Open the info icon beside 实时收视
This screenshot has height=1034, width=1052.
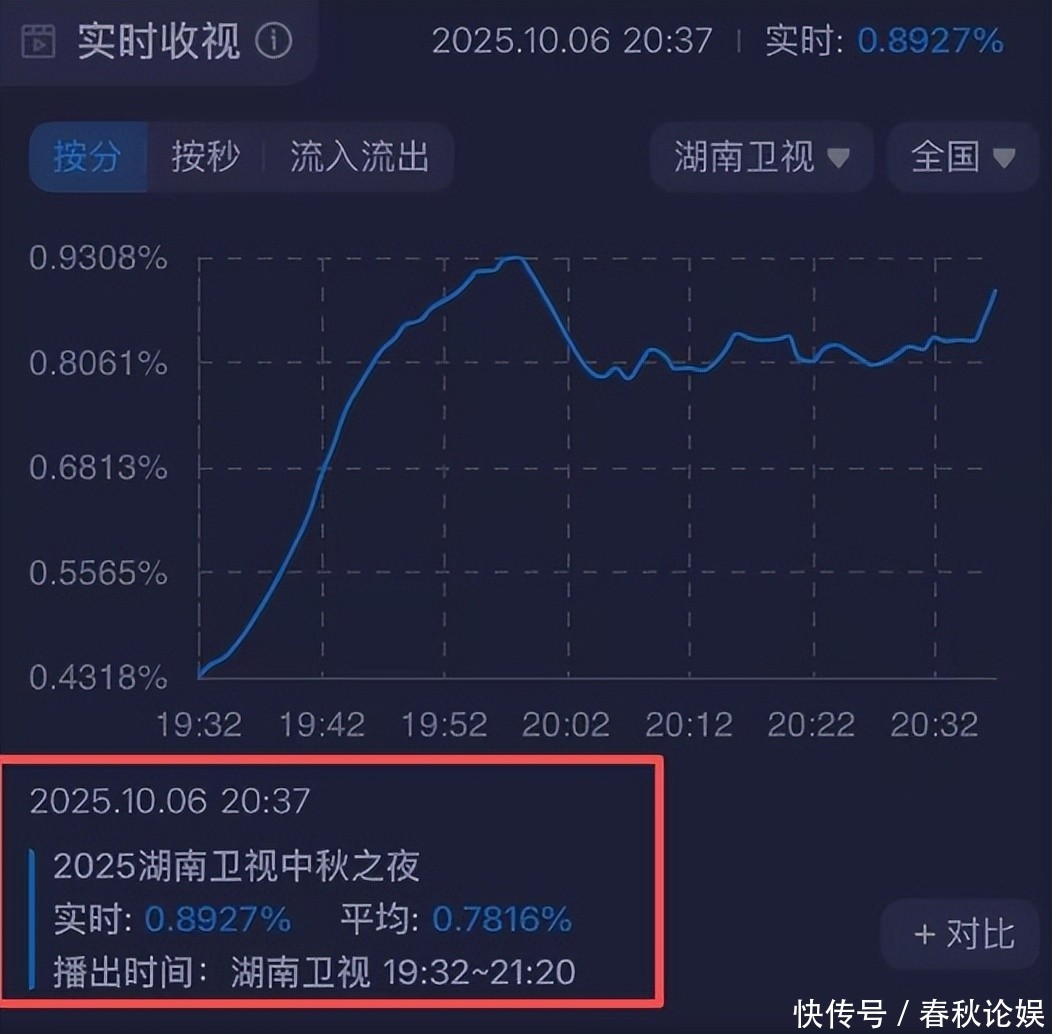274,42
